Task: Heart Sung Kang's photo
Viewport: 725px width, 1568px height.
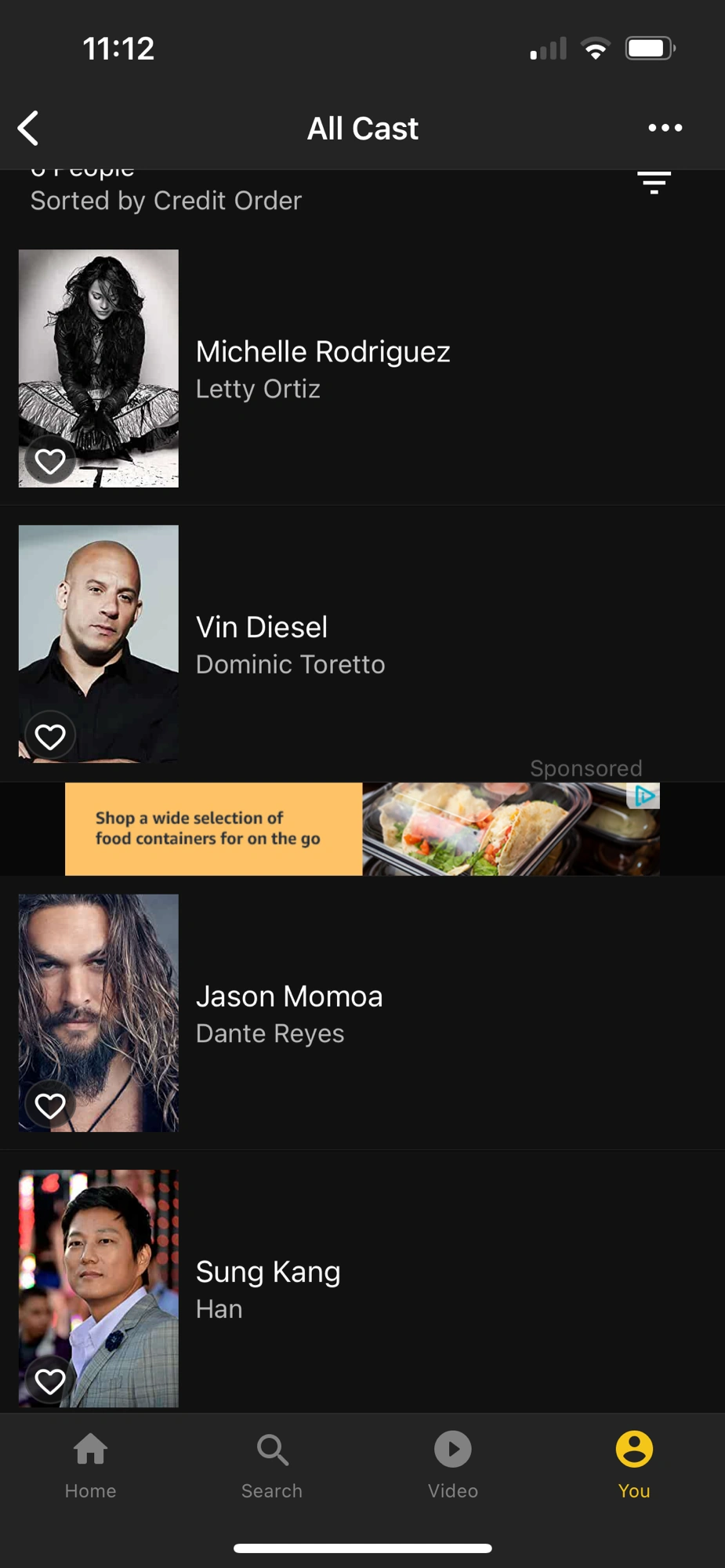Action: [50, 1381]
